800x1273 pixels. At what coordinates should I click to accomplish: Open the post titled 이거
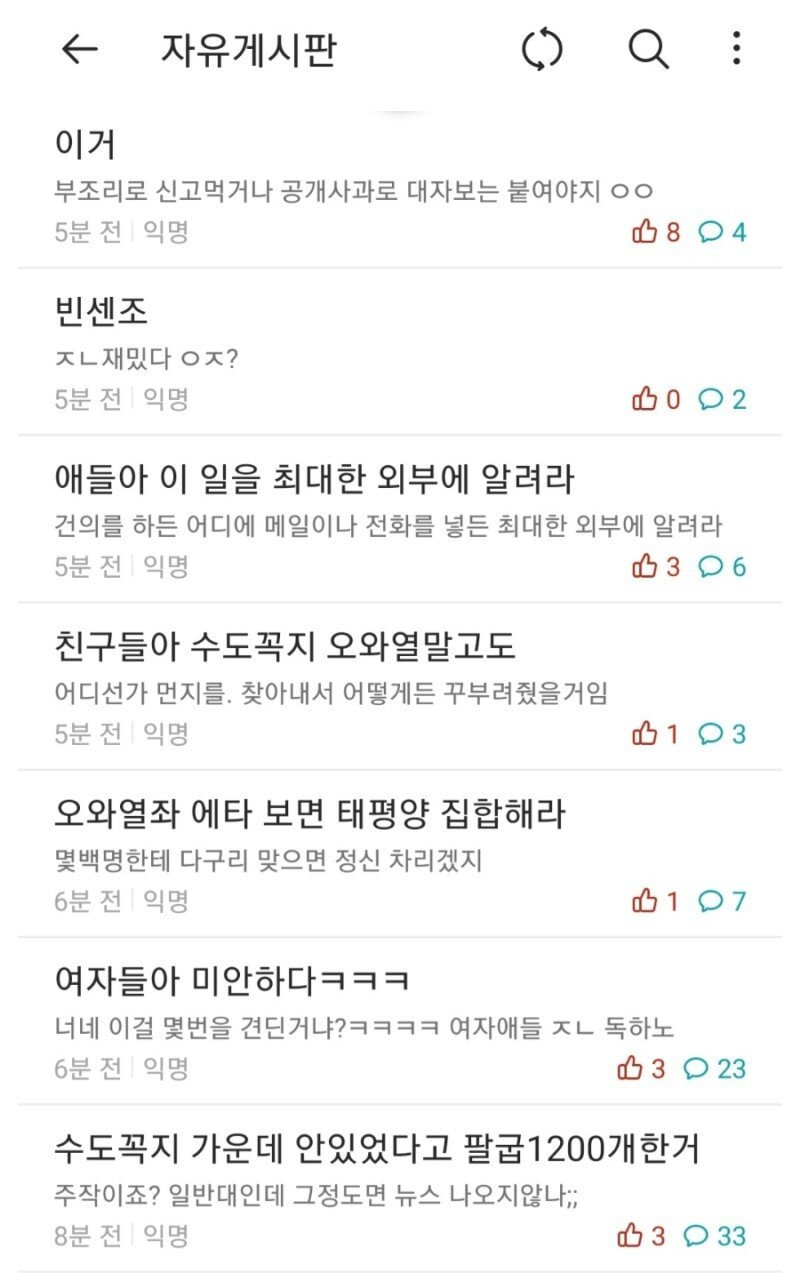click(85, 145)
